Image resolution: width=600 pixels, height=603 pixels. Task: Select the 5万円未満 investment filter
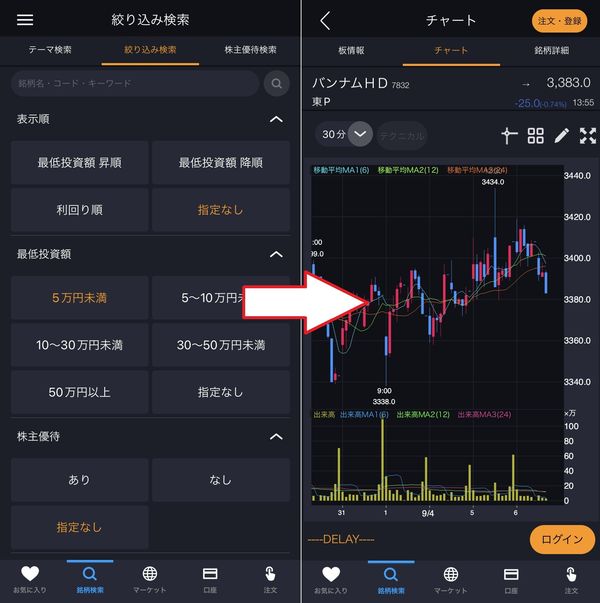point(80,298)
